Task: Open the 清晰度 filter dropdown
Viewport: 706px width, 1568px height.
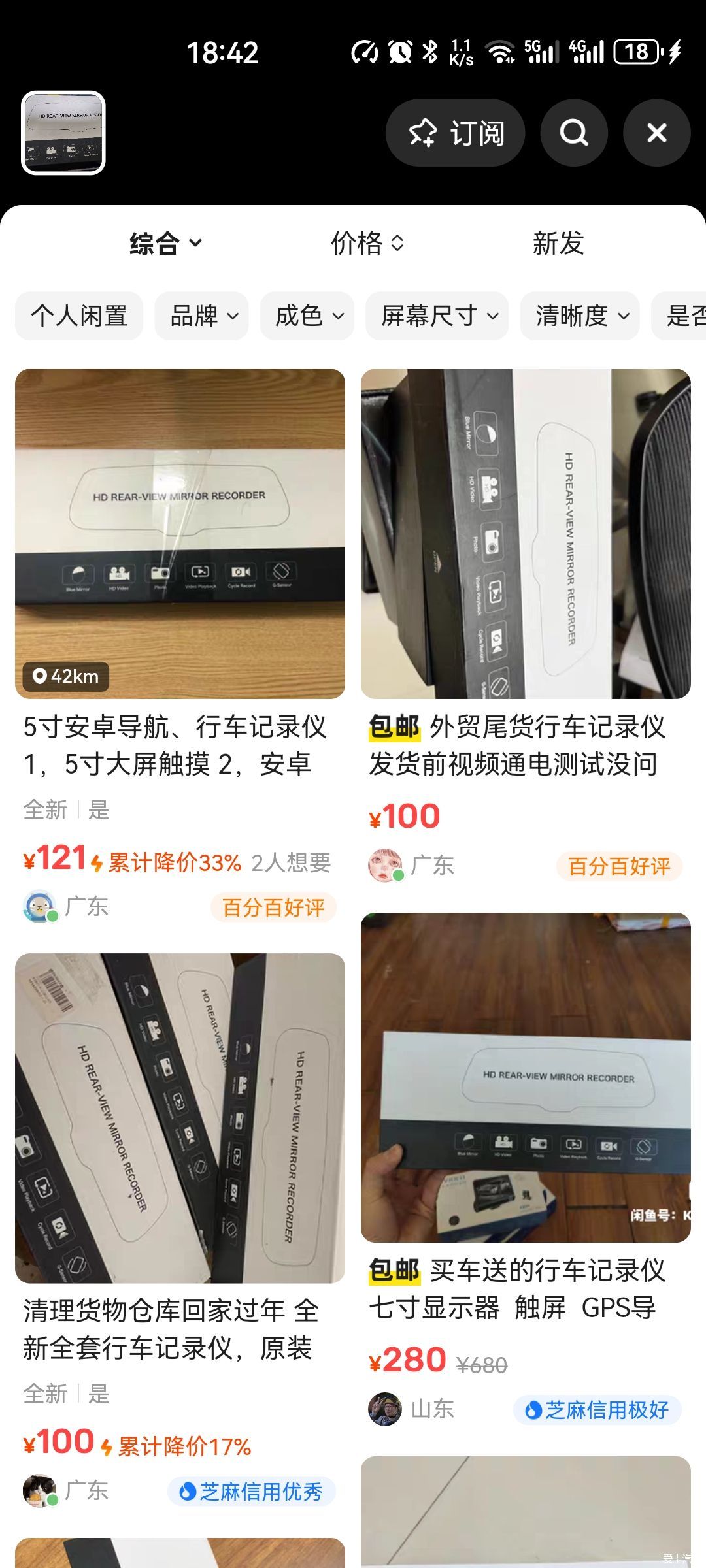Action: click(x=580, y=316)
